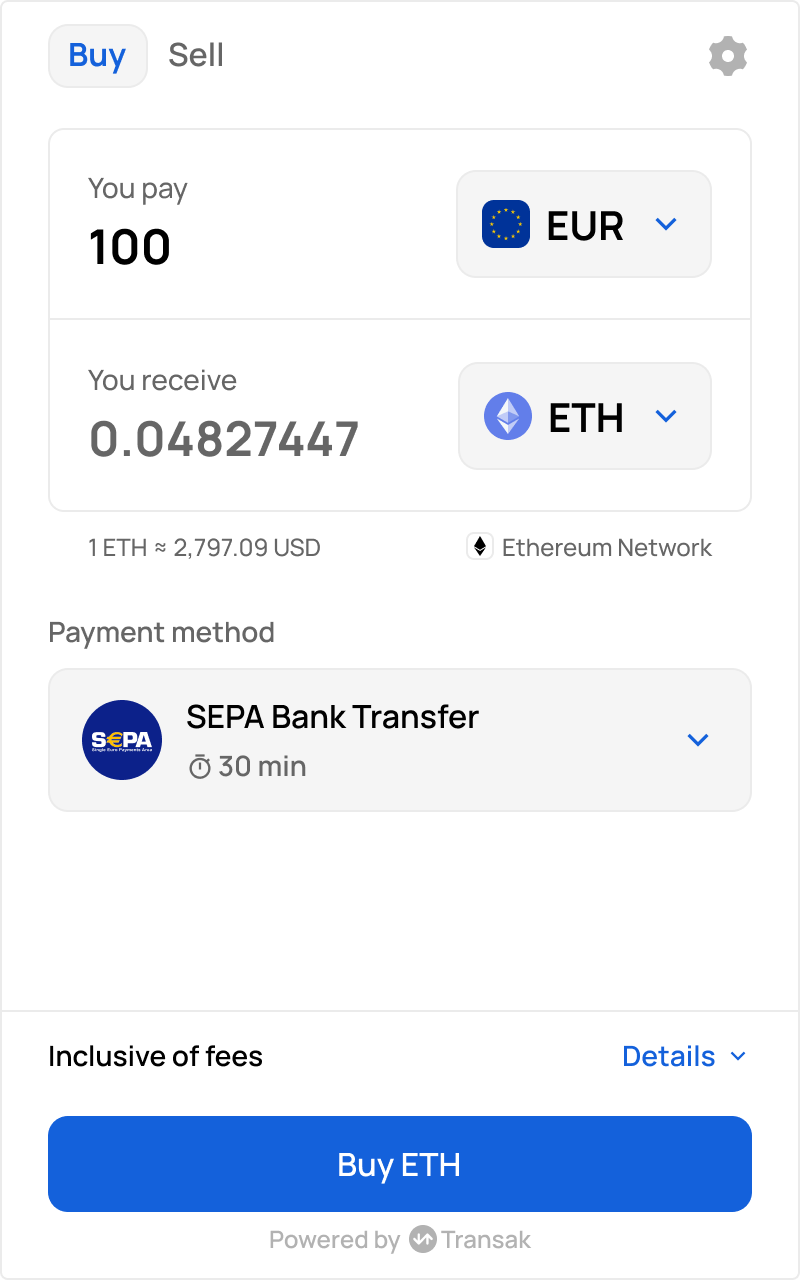The width and height of the screenshot is (800, 1280).
Task: Tap the Buy ETH button
Action: [400, 1164]
